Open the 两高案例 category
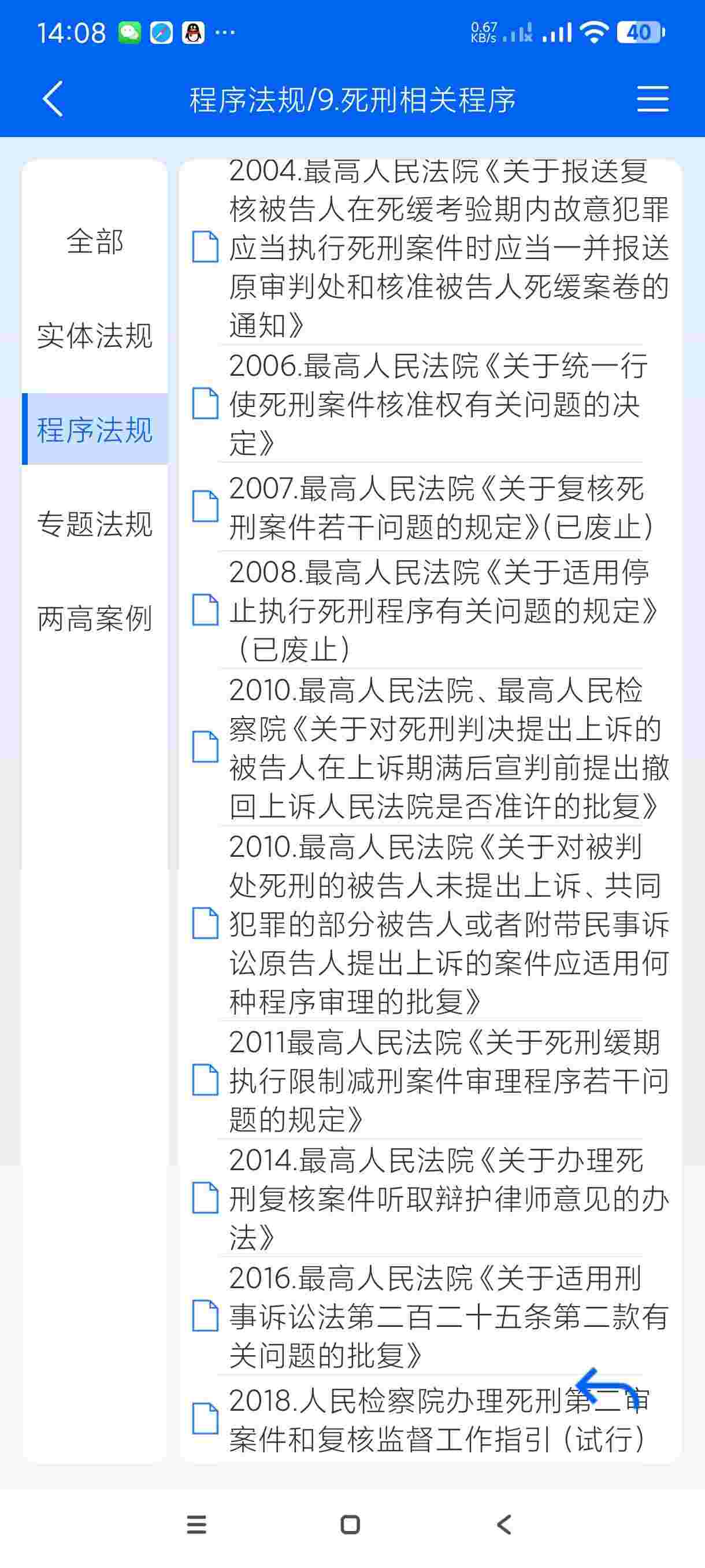 [x=95, y=619]
